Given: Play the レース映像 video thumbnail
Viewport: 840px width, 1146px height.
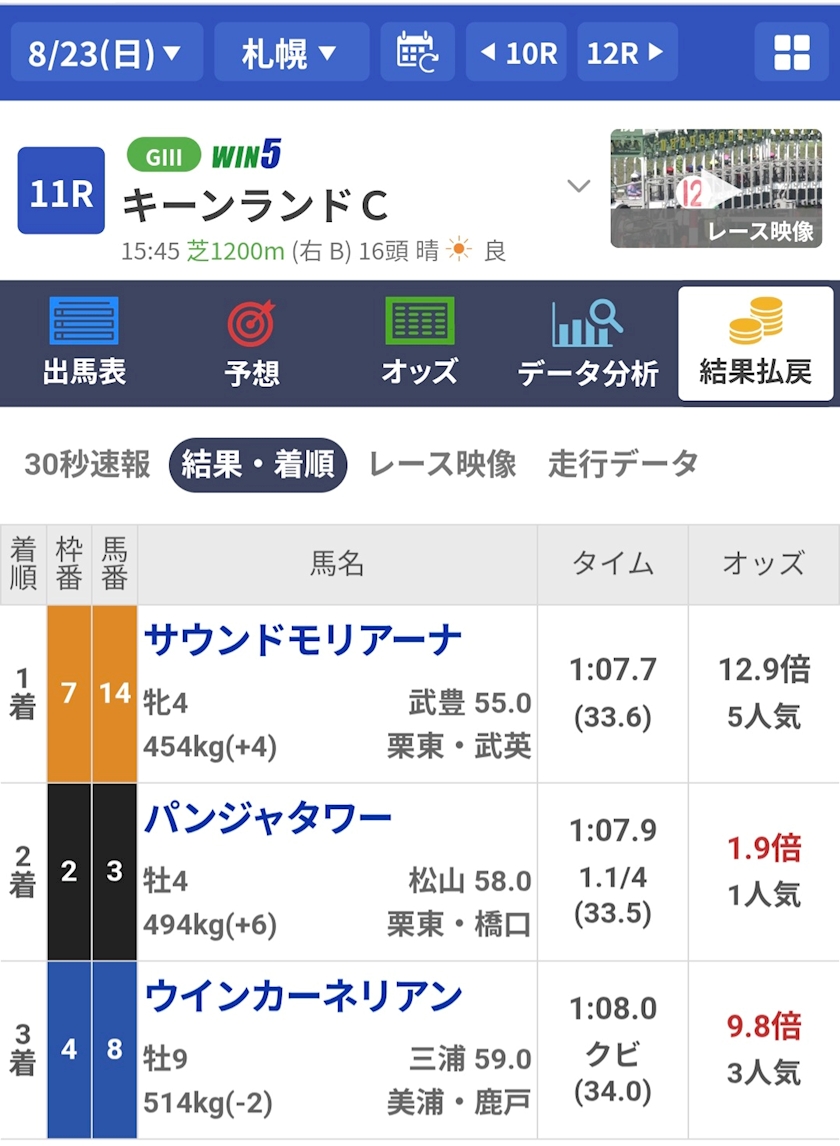Looking at the screenshot, I should click(716, 189).
